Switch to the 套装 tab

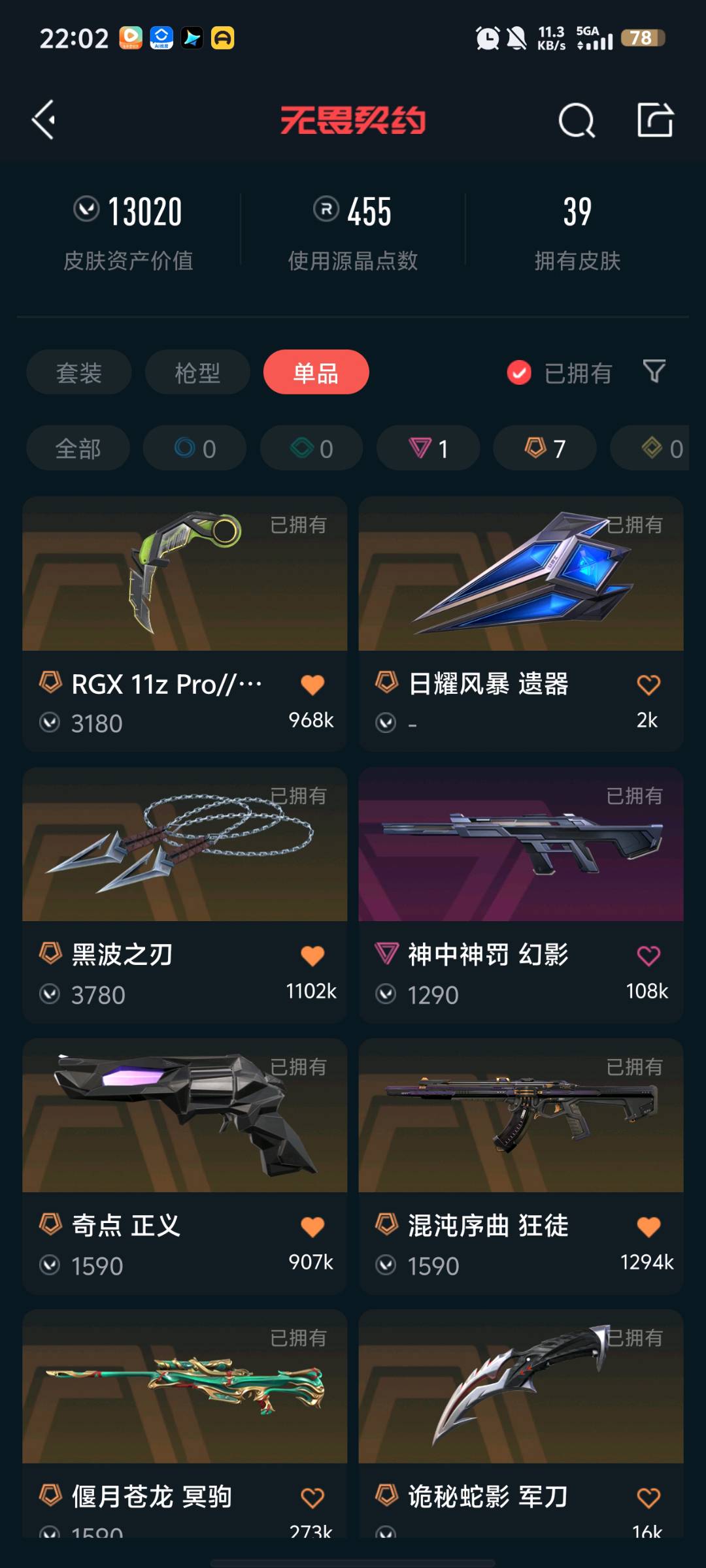(79, 372)
